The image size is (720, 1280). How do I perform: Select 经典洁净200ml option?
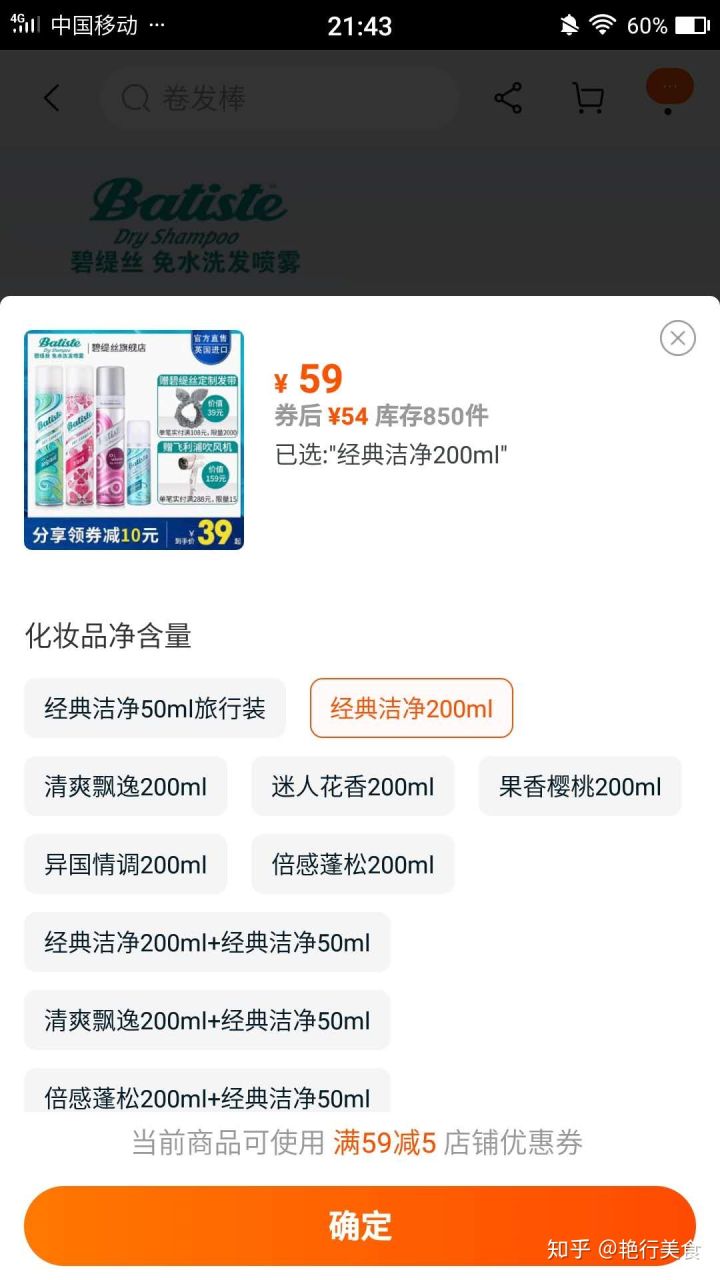tap(411, 709)
